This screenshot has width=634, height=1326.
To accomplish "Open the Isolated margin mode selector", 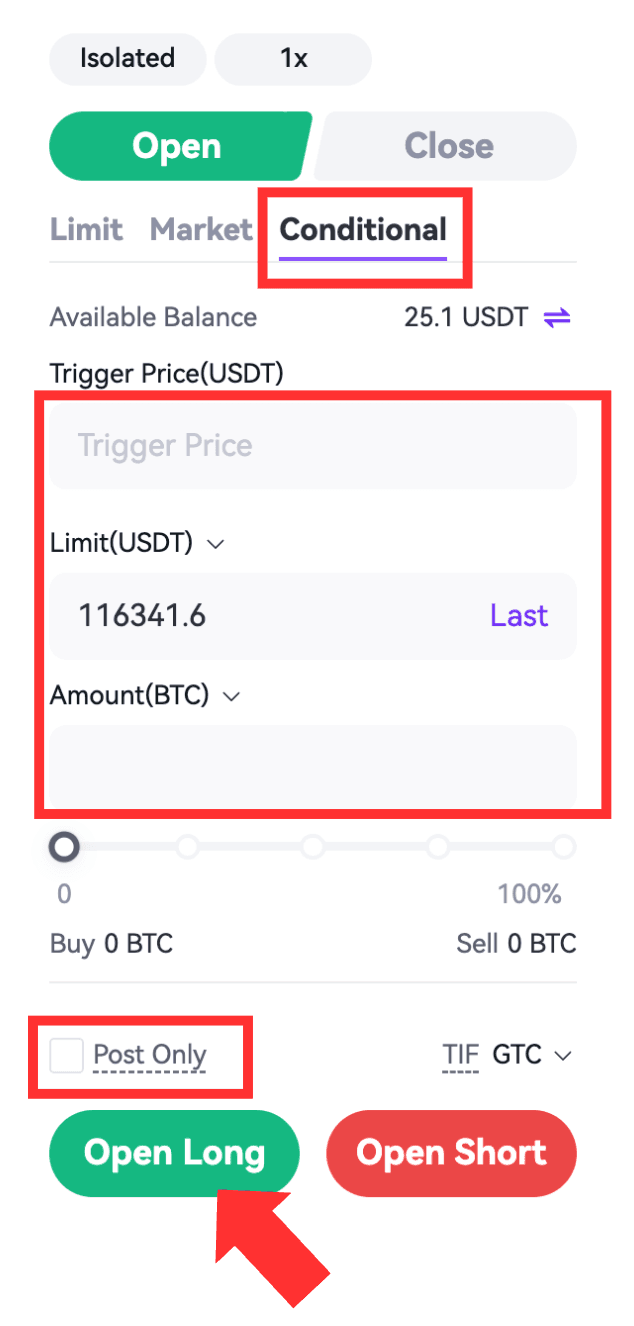I will 127,58.
